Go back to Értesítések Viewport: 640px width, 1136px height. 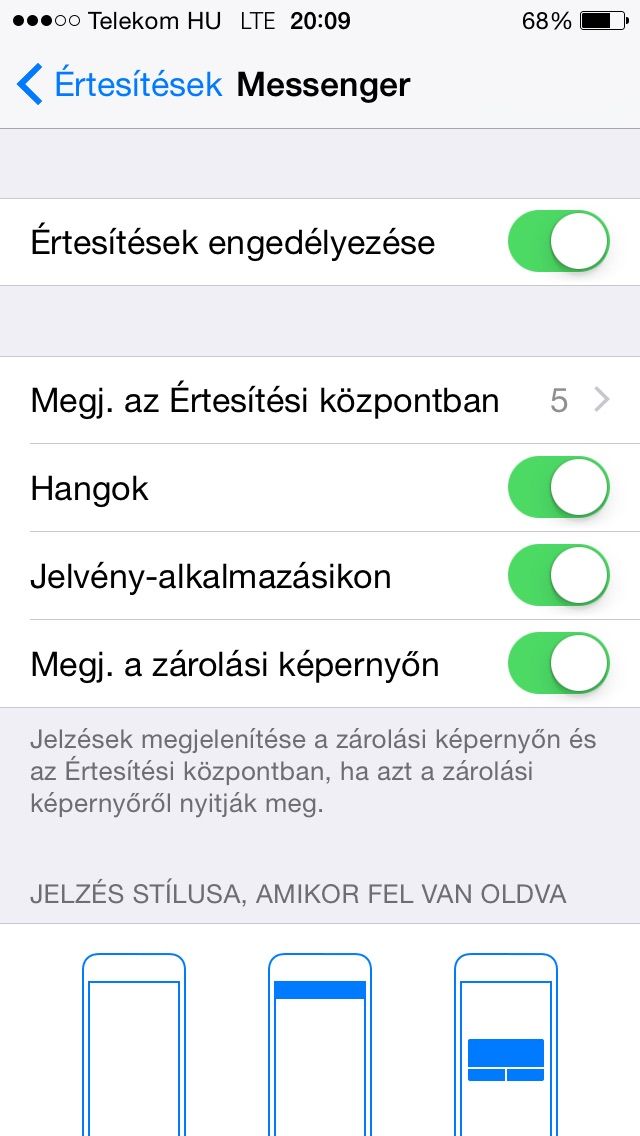click(x=119, y=85)
